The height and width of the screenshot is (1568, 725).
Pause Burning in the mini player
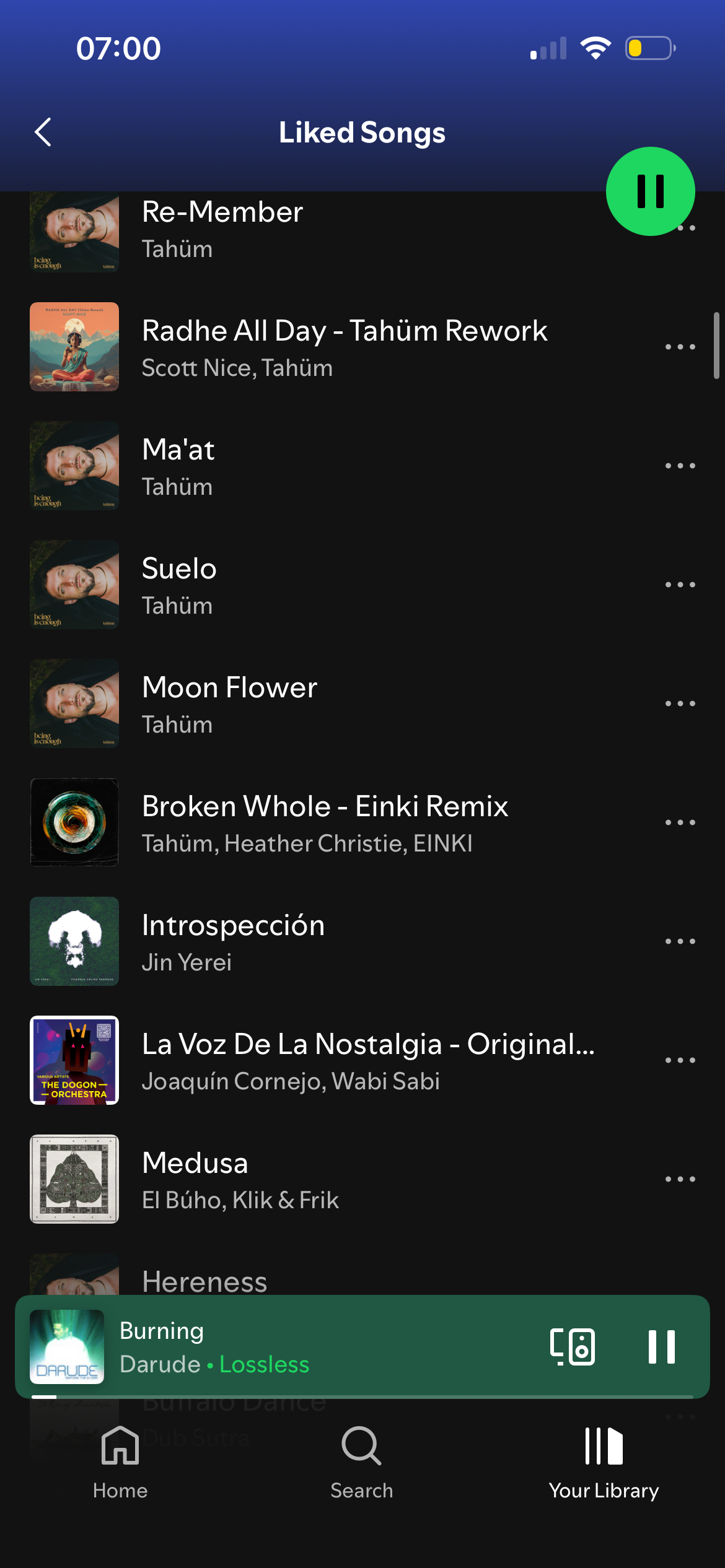point(661,1347)
